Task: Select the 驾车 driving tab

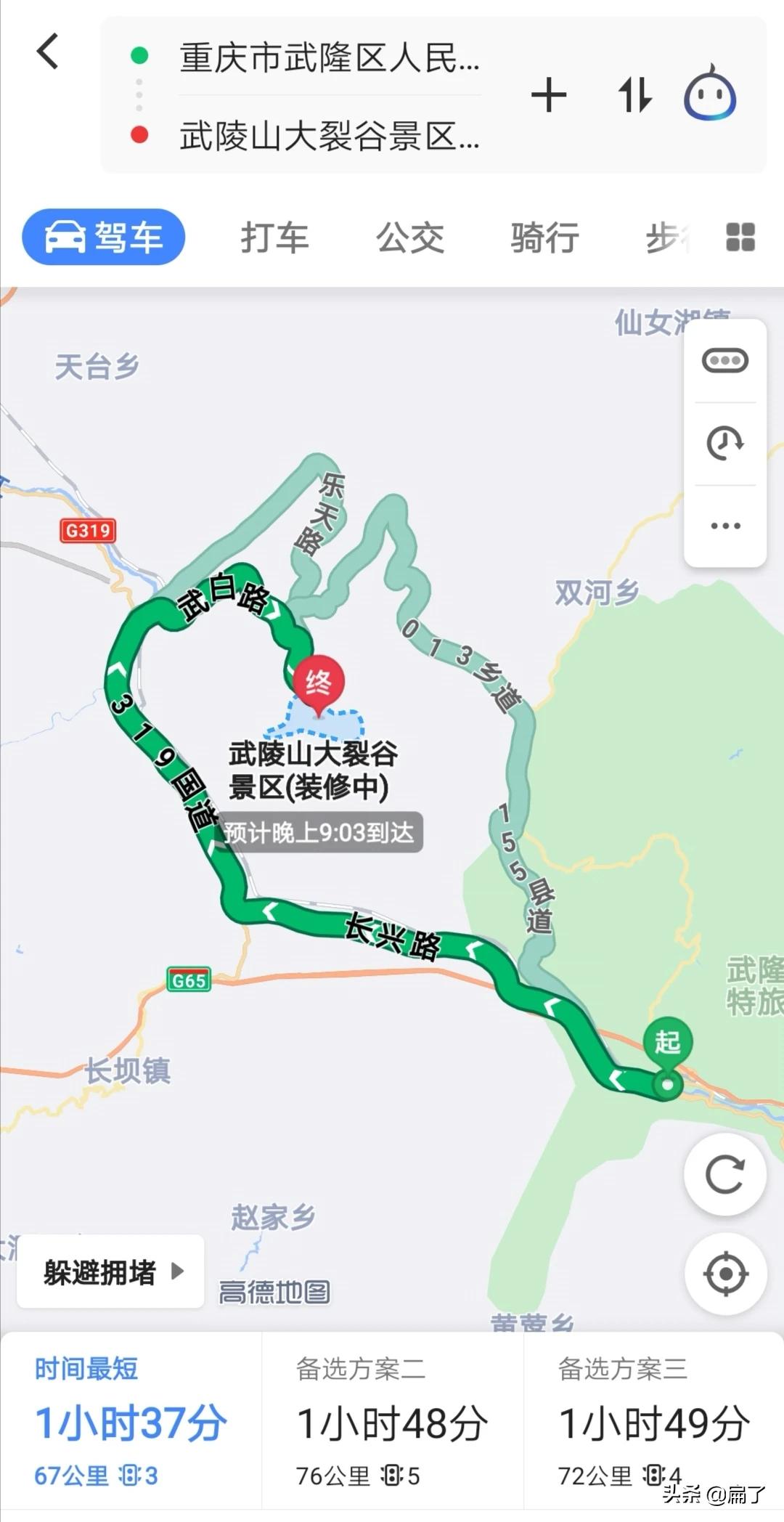Action: 104,237
